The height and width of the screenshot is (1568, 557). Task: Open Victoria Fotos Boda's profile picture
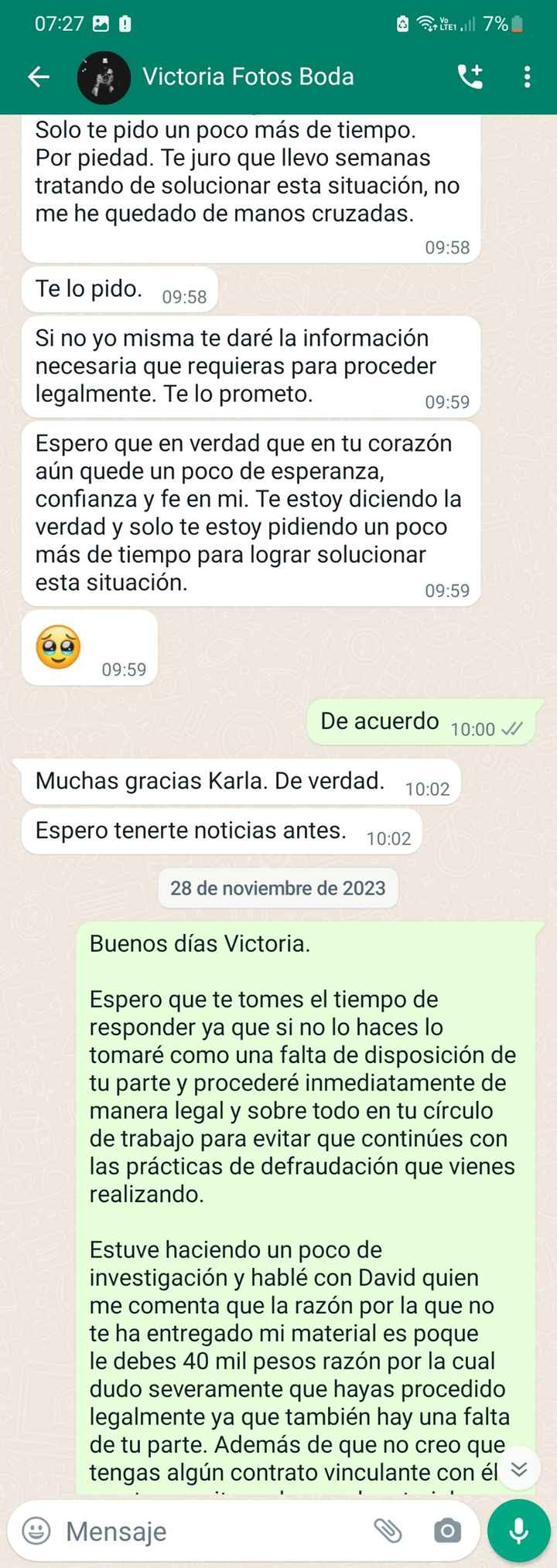pyautogui.click(x=104, y=77)
